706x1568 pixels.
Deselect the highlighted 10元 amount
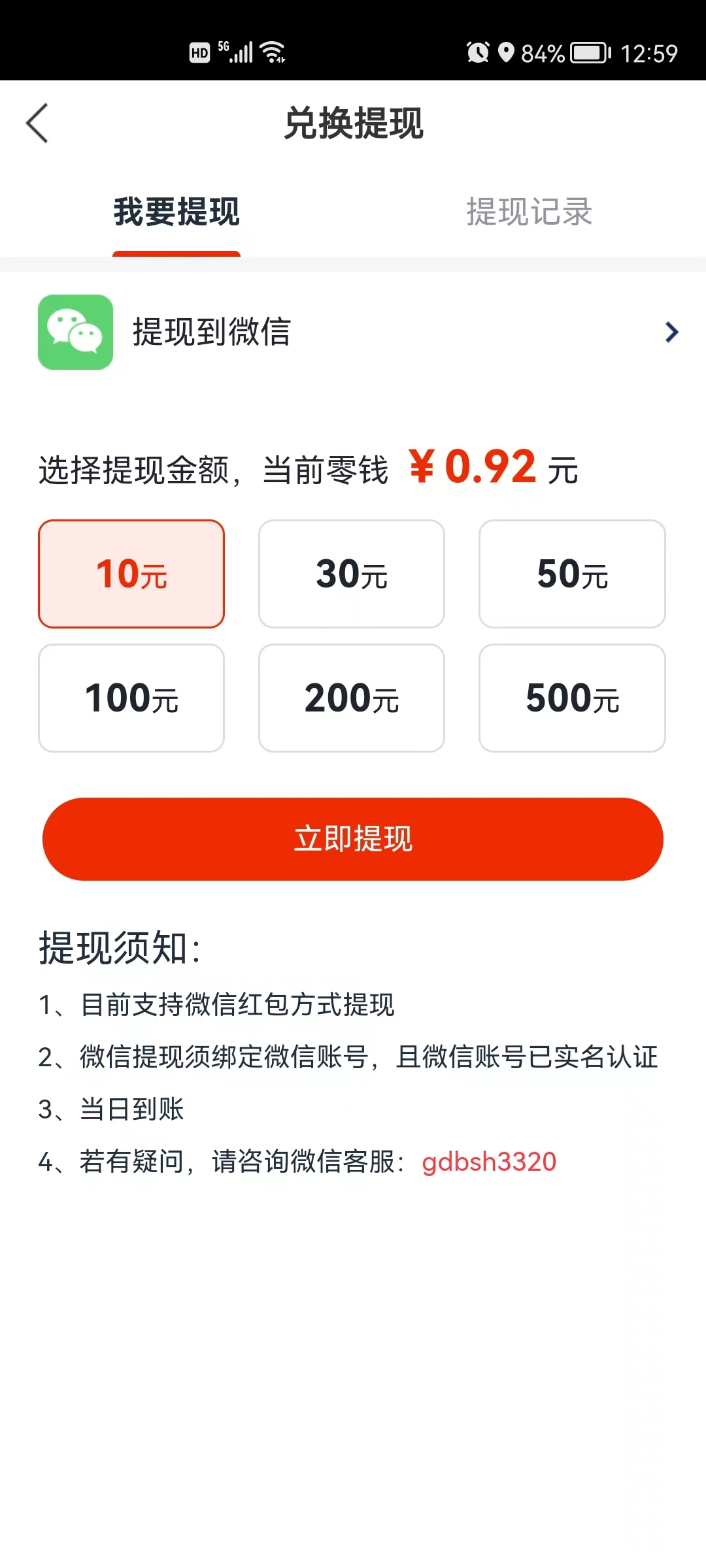[x=131, y=574]
